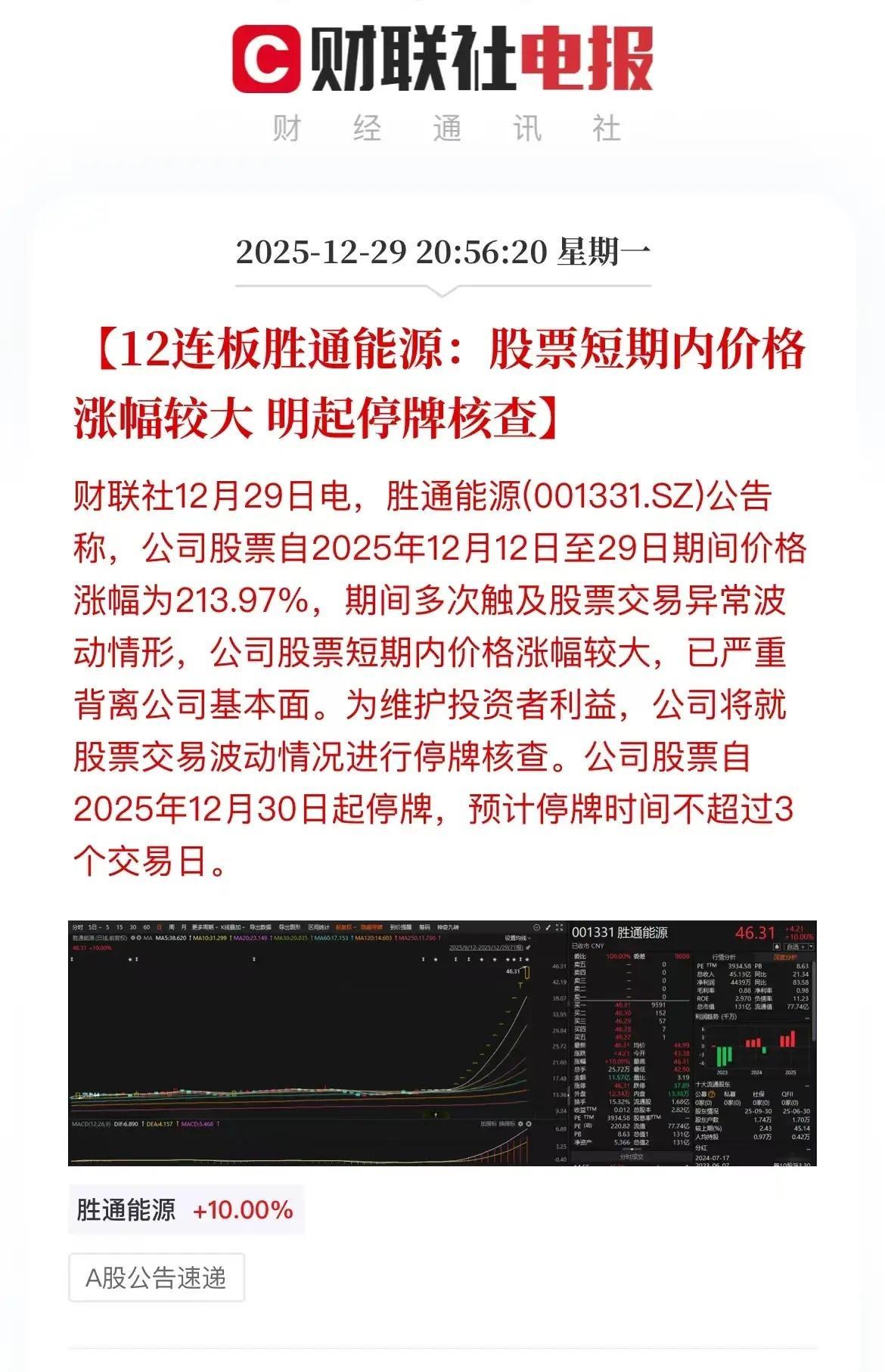885x1372 pixels.
Task: Click the plus icon beside 自选 to add watchlist
Action: (x=803, y=946)
